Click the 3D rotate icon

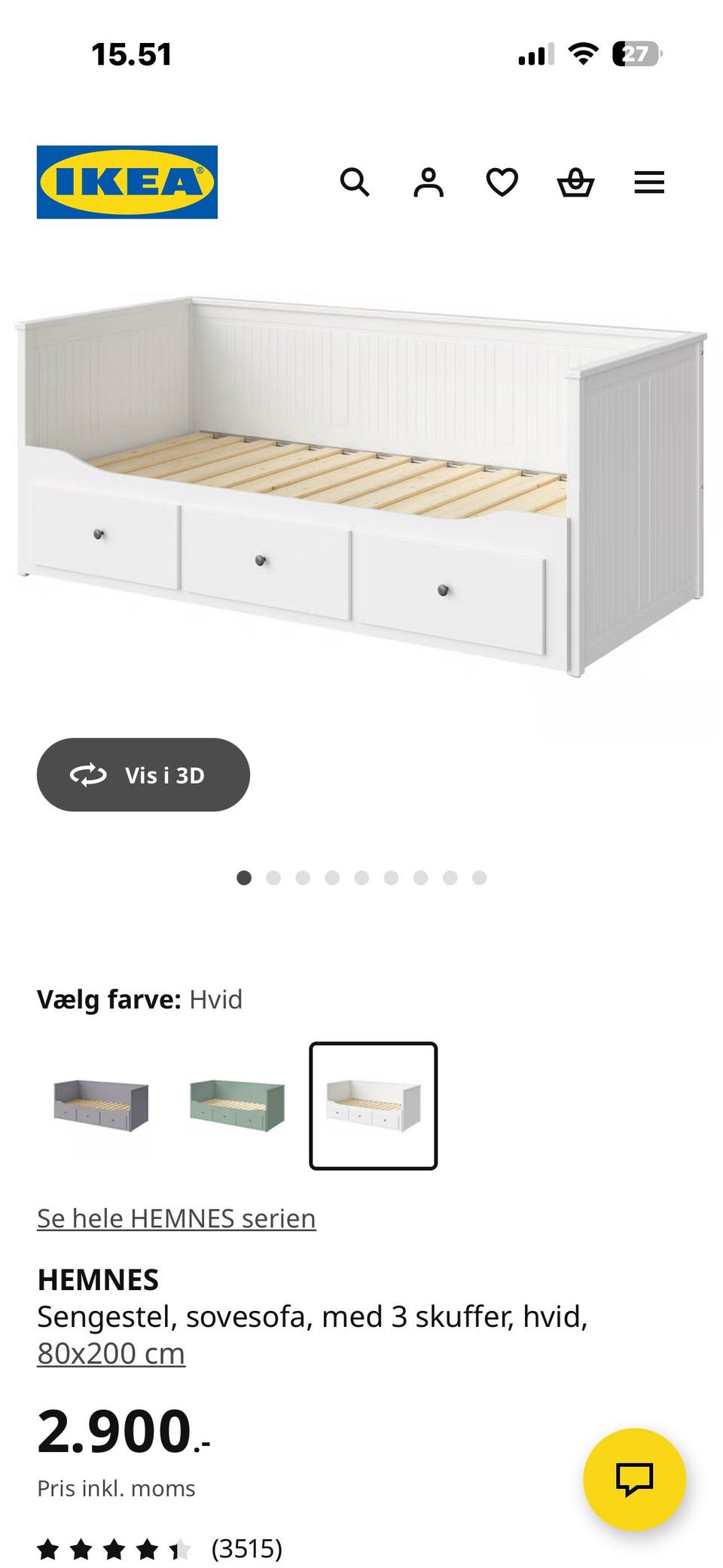point(88,775)
